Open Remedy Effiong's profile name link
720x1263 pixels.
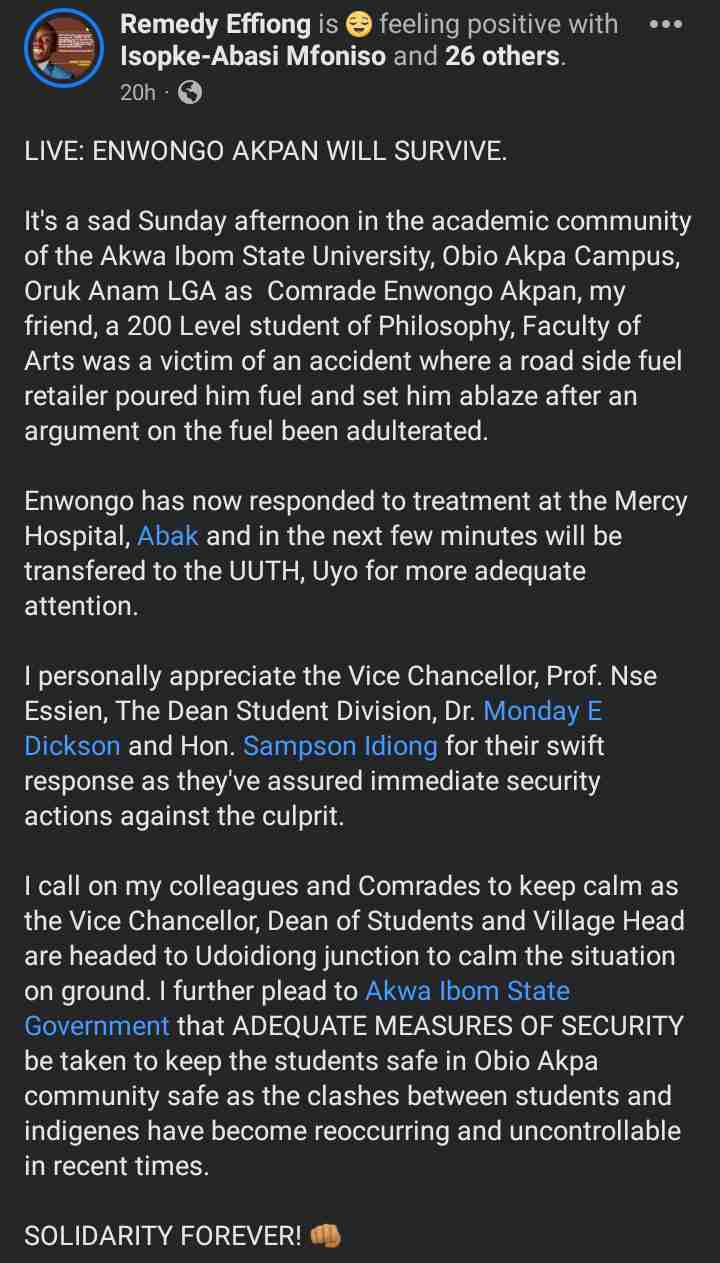pyautogui.click(x=213, y=25)
